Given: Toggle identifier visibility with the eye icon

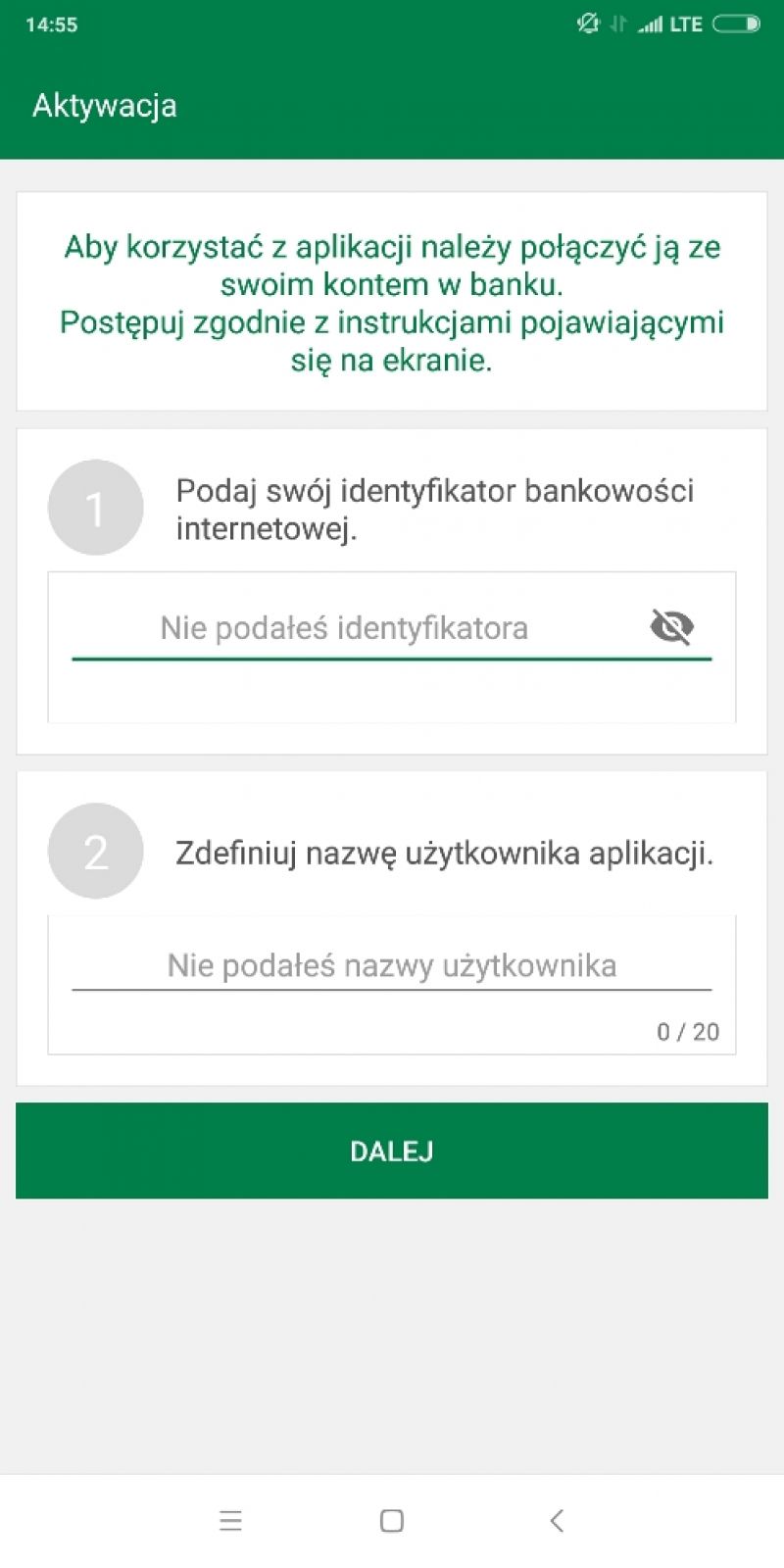Looking at the screenshot, I should [x=672, y=626].
